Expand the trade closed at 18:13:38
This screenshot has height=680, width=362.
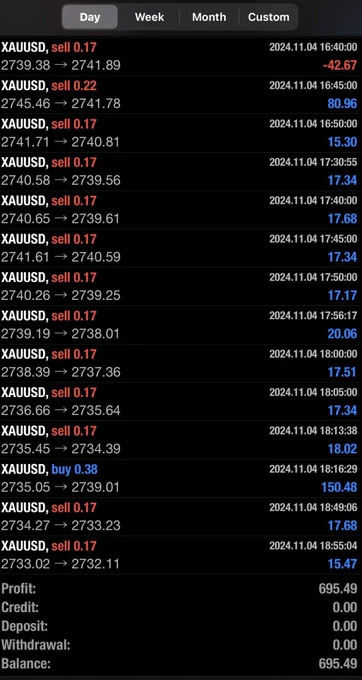(x=181, y=440)
